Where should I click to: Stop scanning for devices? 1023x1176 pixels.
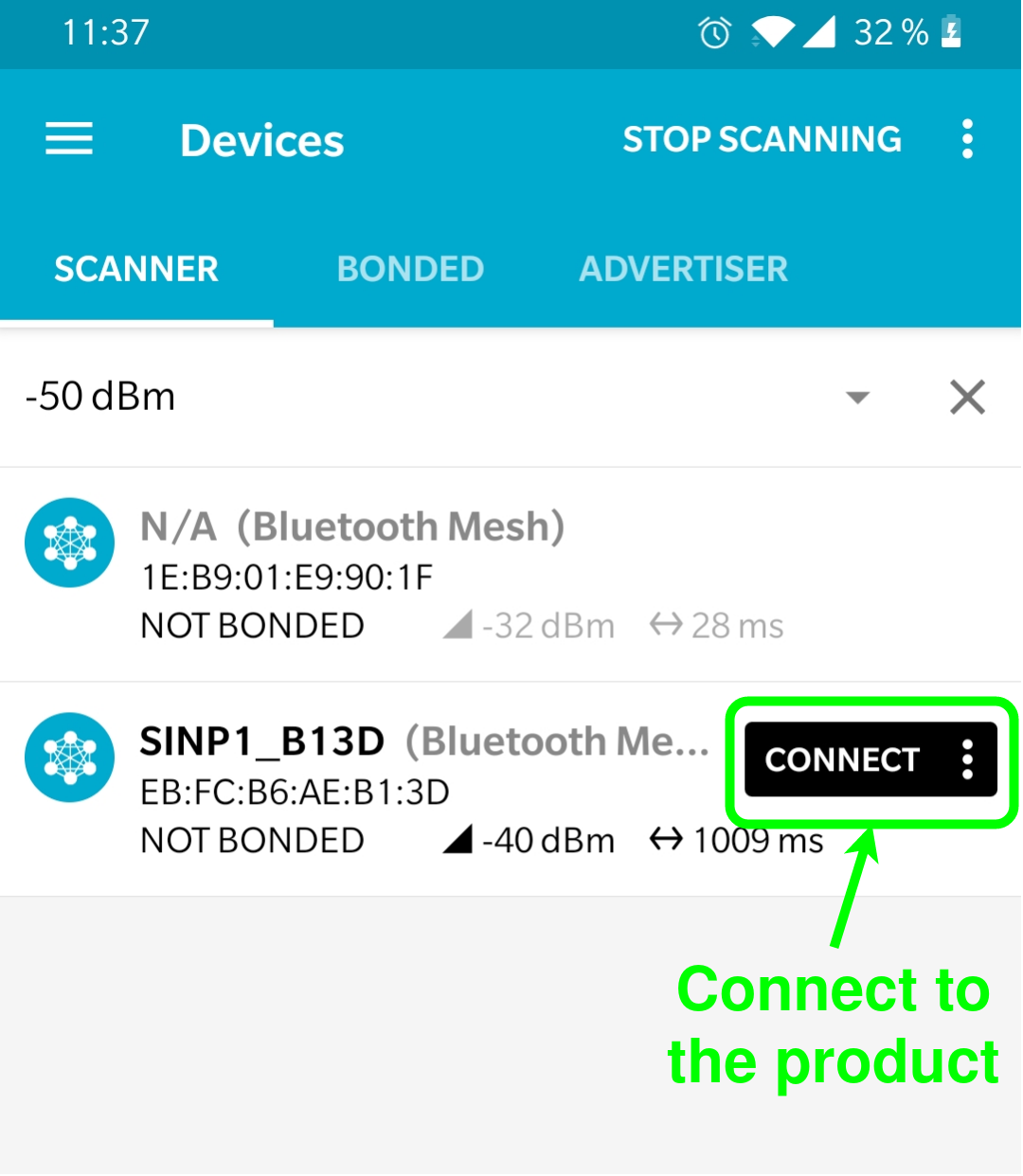762,139
